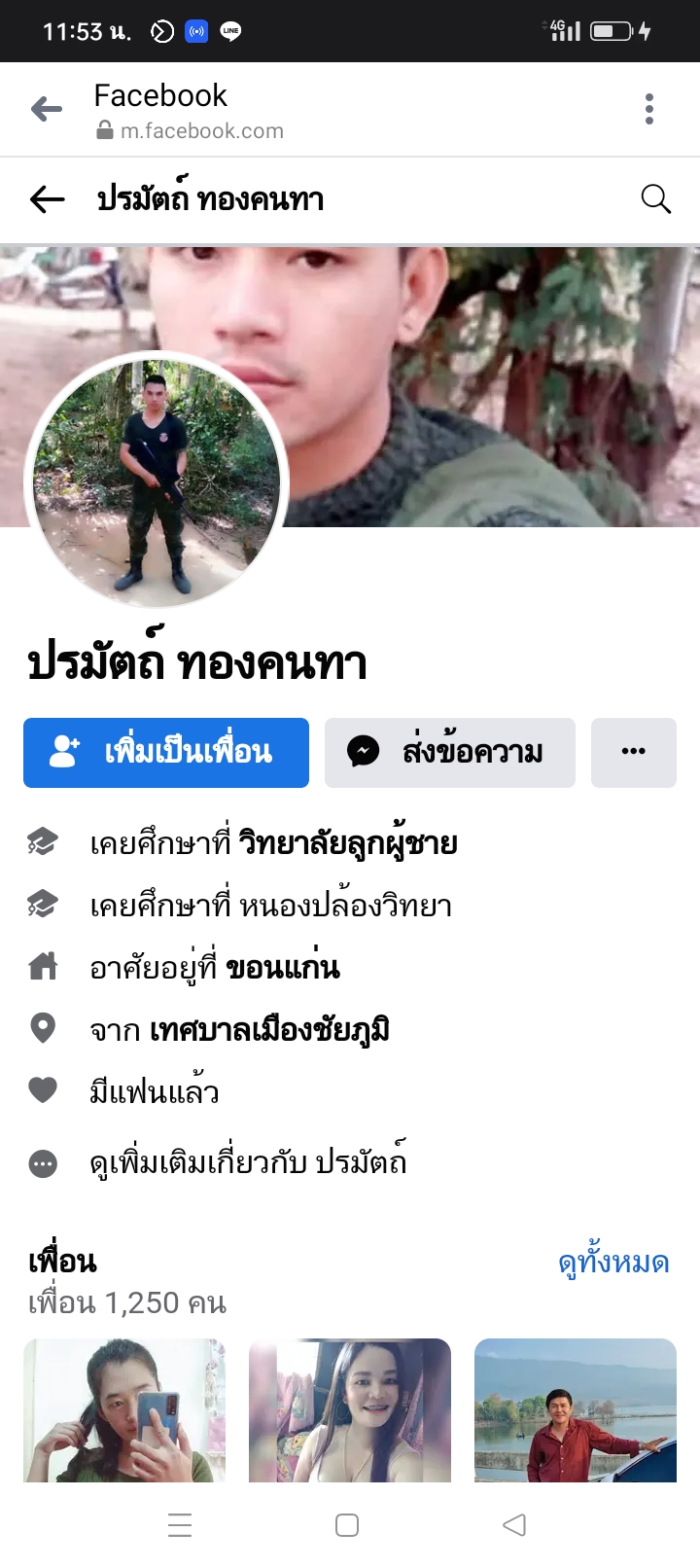Viewport: 700px width, 1568px height.
Task: Open the friend in the red shirt
Action: pos(576,1410)
